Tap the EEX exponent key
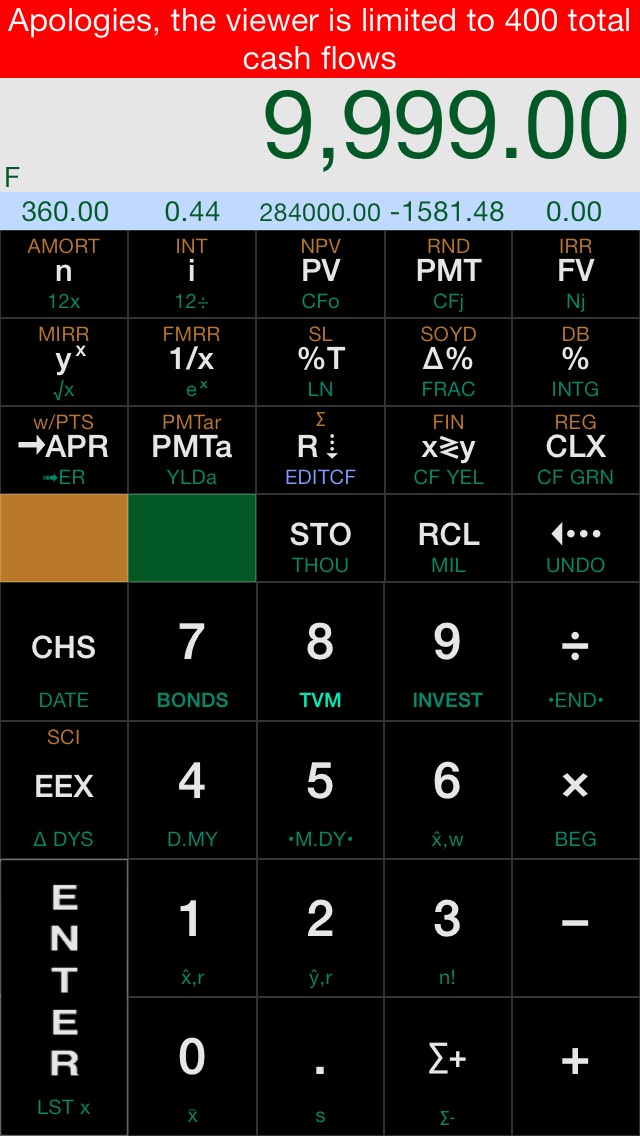This screenshot has height=1136, width=640. (64, 790)
